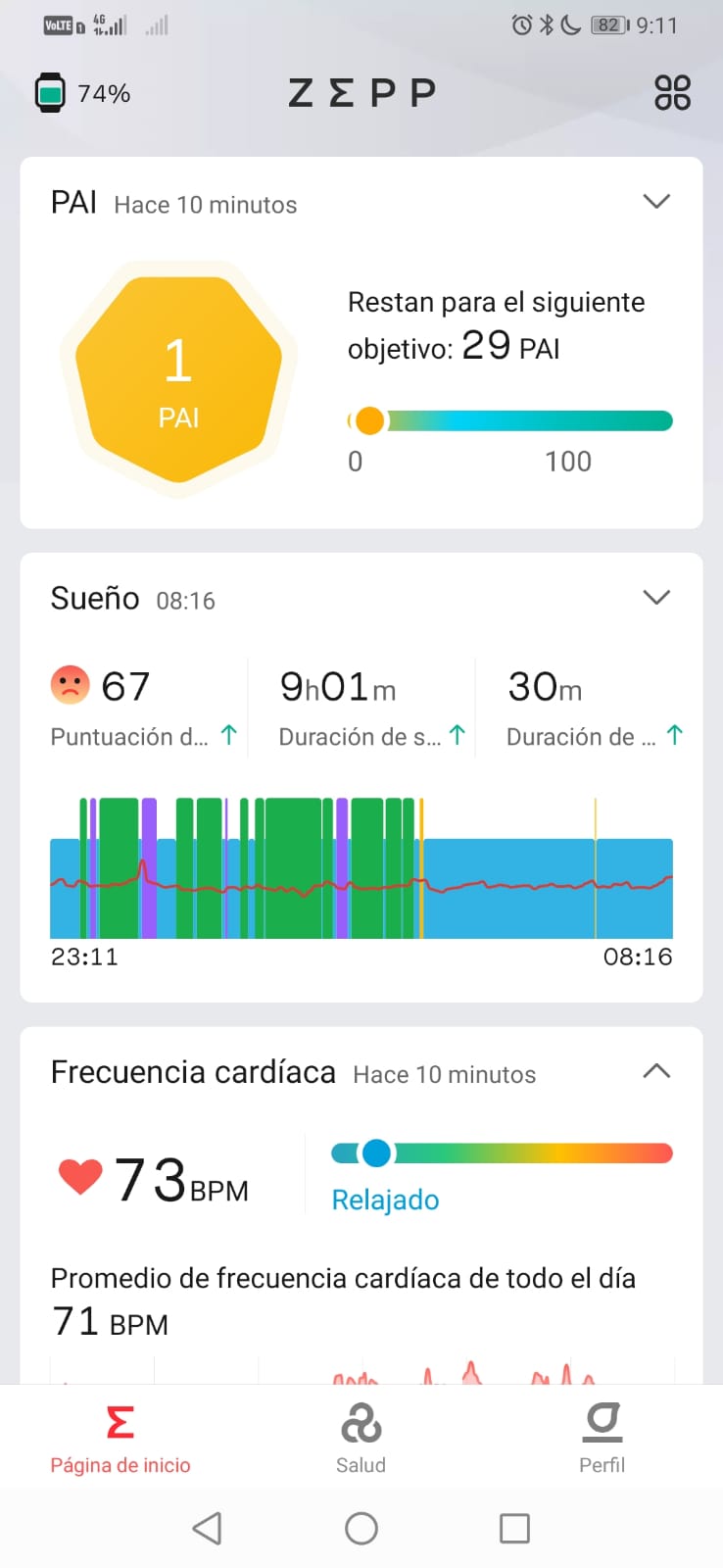Switch to the Salud tab

pyautogui.click(x=361, y=1437)
